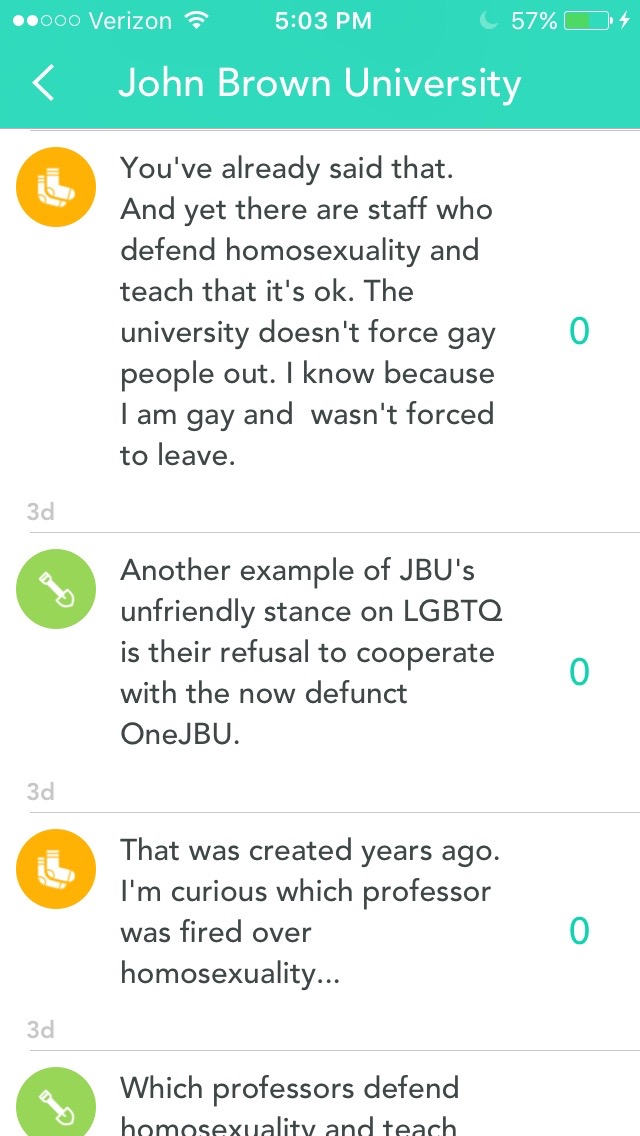Go back from John Brown University
Viewport: 640px width, 1136px height.
point(43,84)
